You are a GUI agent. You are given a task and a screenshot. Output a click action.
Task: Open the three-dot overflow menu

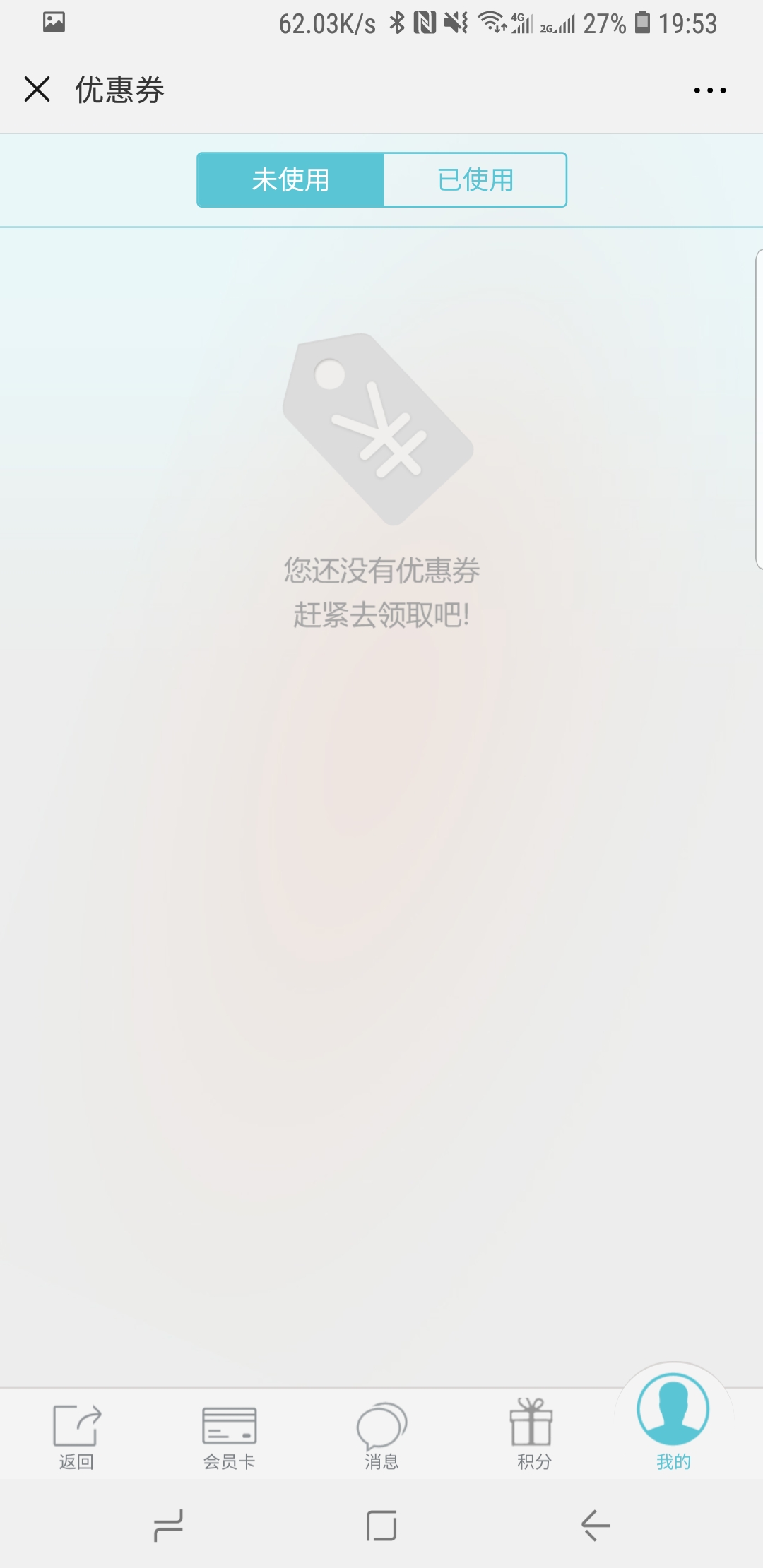[x=709, y=90]
